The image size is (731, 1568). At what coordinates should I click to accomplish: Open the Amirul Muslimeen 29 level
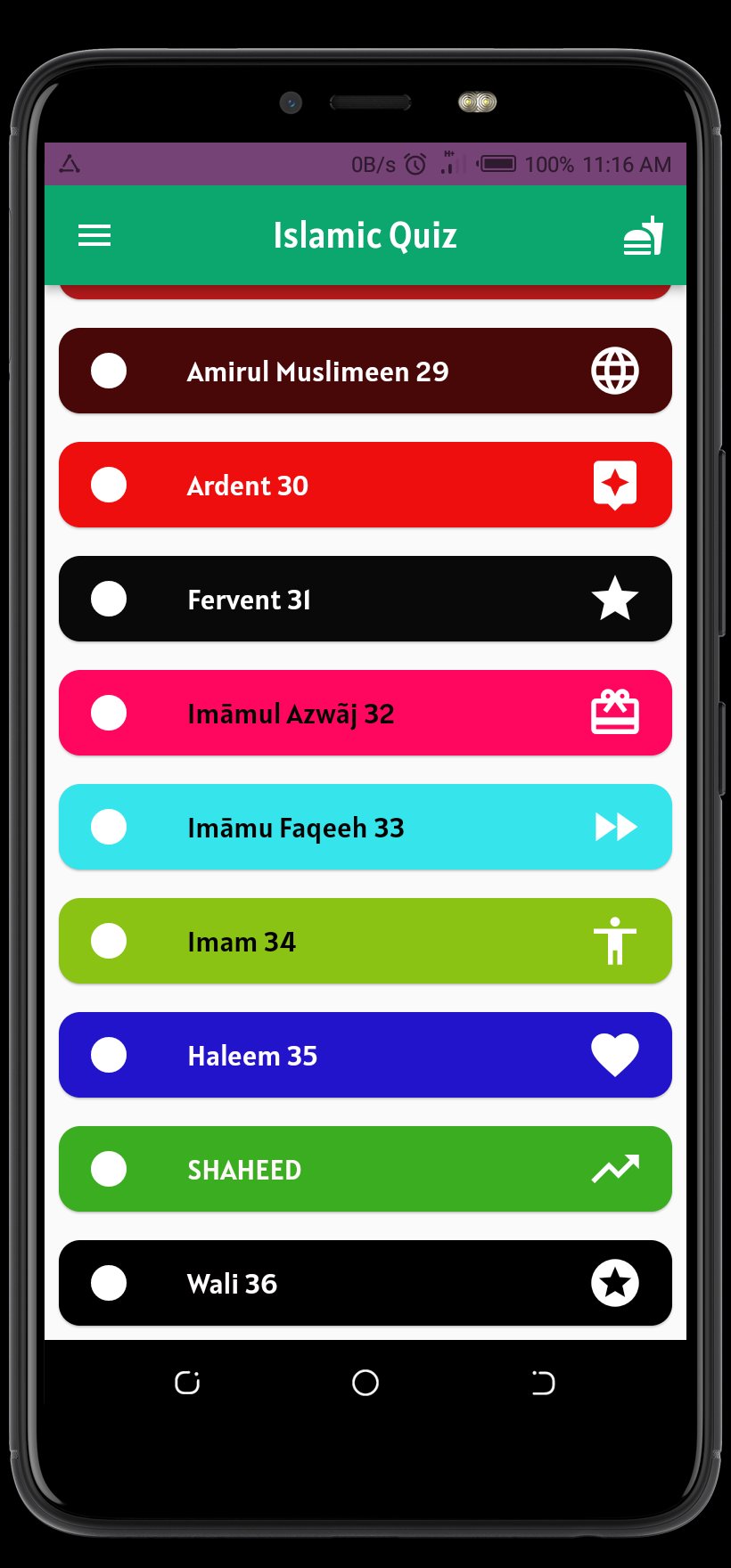pyautogui.click(x=365, y=371)
